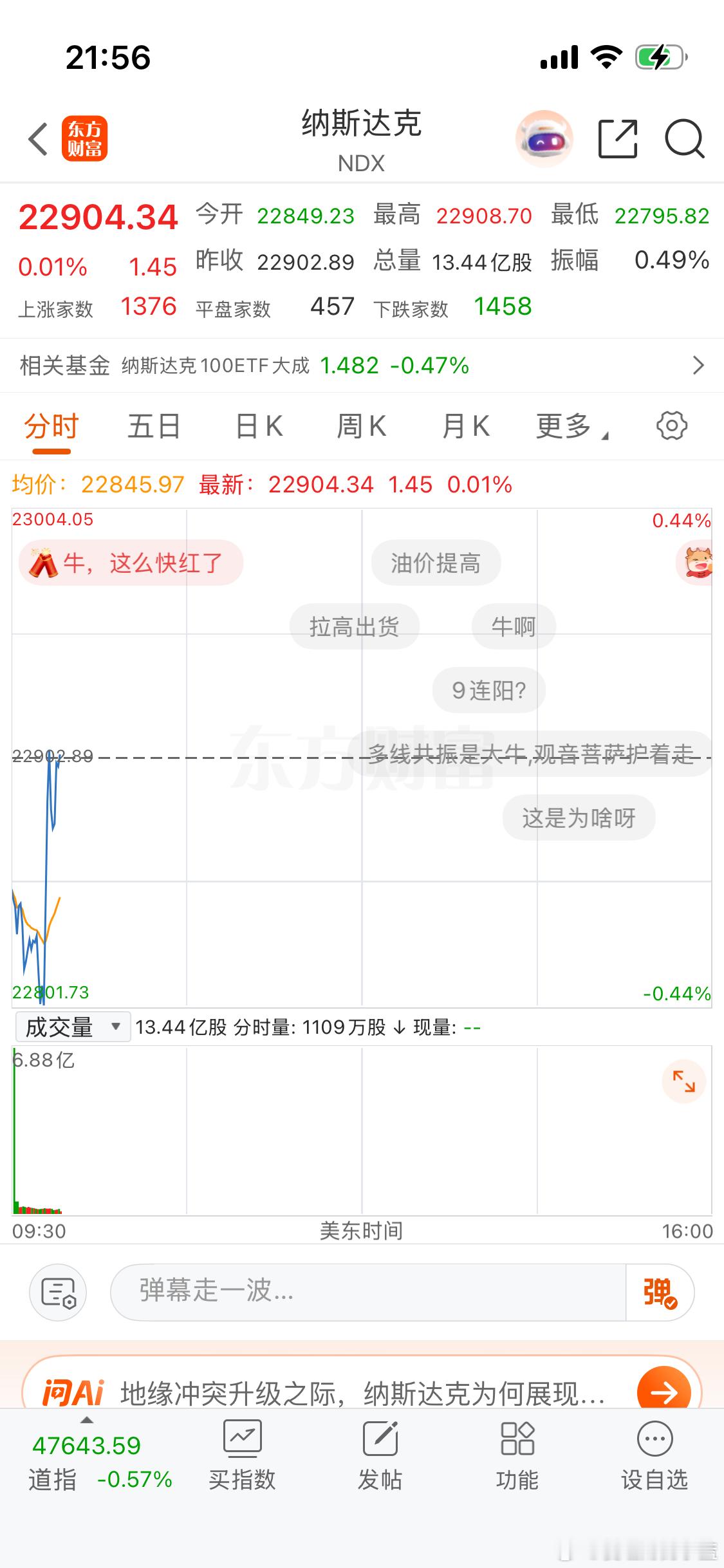Tap the share icon beside the robot avatar

[618, 138]
